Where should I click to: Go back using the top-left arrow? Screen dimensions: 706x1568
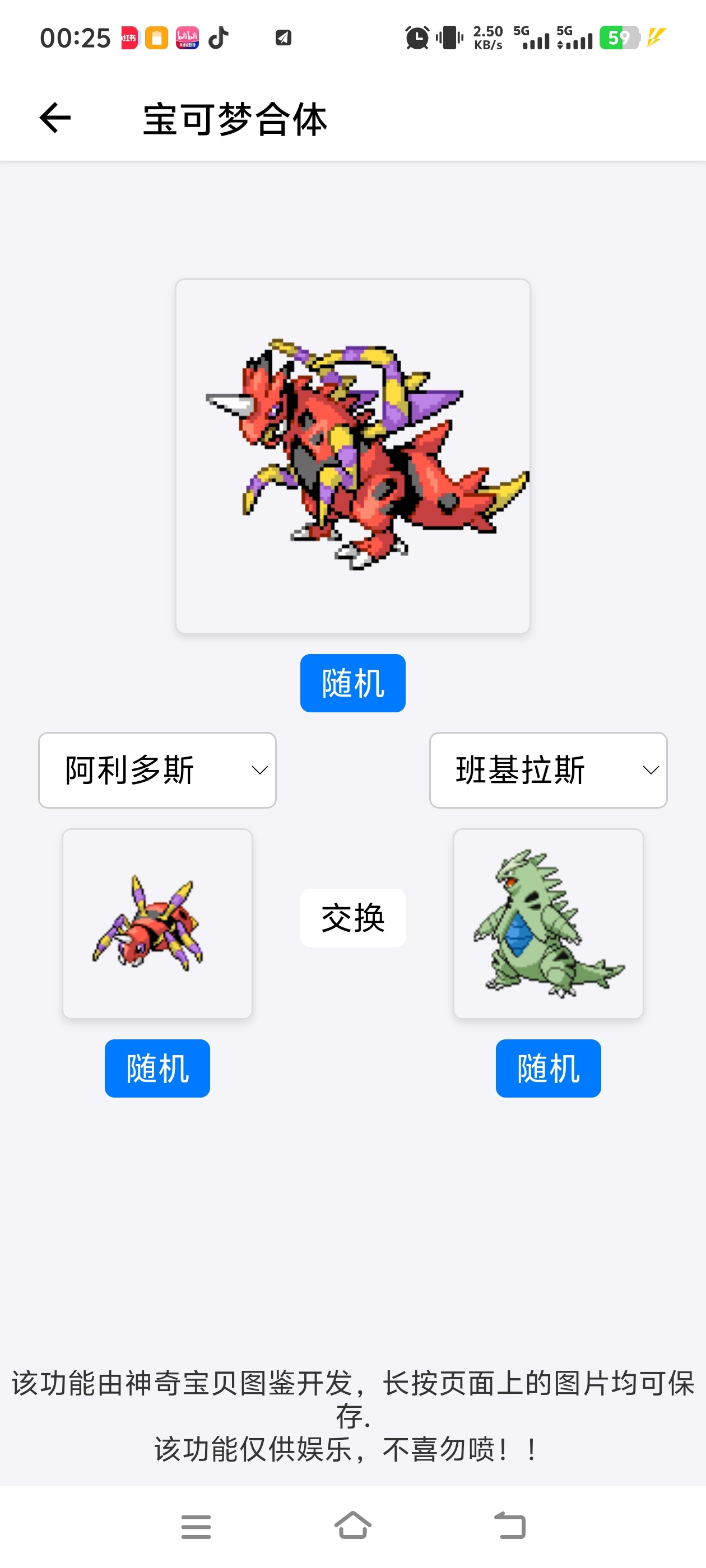55,118
